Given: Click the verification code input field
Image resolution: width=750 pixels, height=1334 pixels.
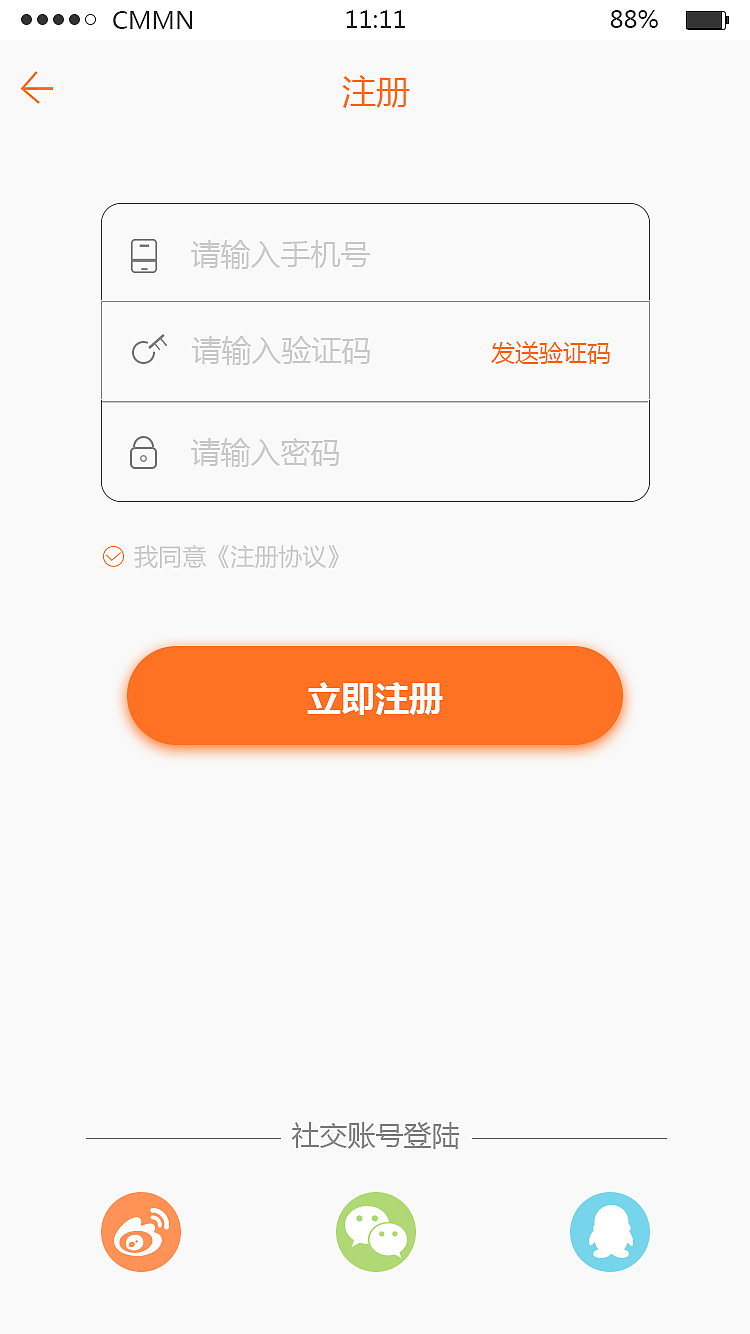Looking at the screenshot, I should pos(300,352).
